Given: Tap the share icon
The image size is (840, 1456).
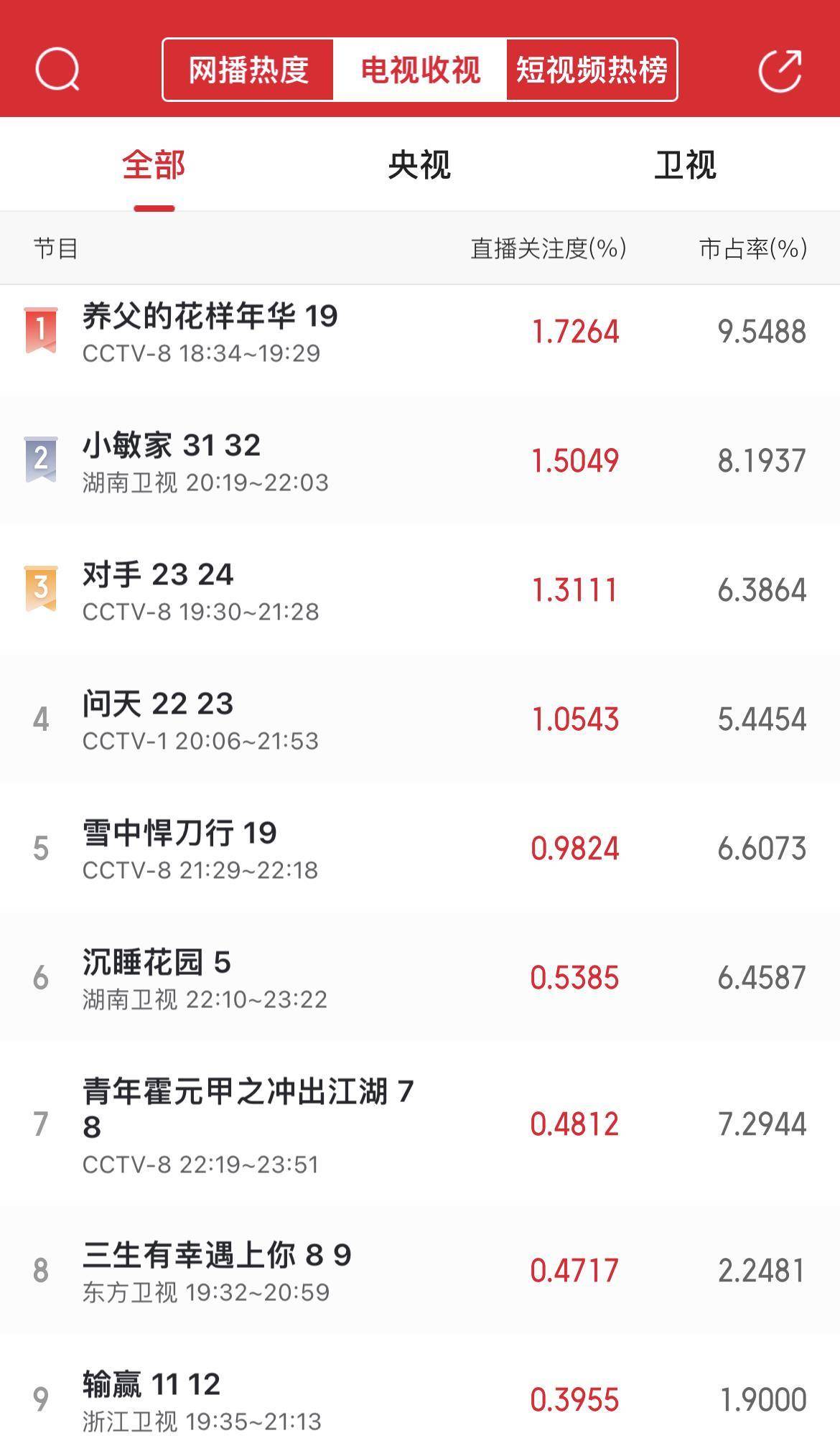Looking at the screenshot, I should pos(780,70).
